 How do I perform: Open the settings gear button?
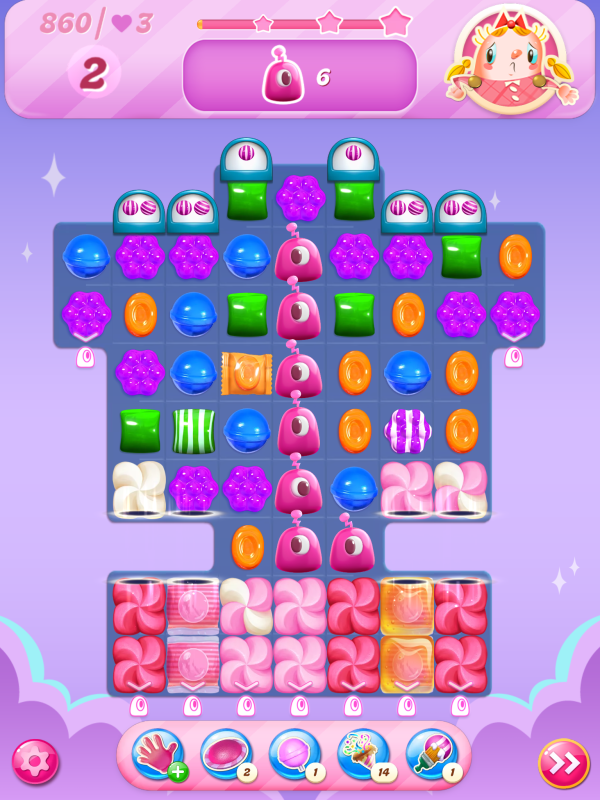34,762
